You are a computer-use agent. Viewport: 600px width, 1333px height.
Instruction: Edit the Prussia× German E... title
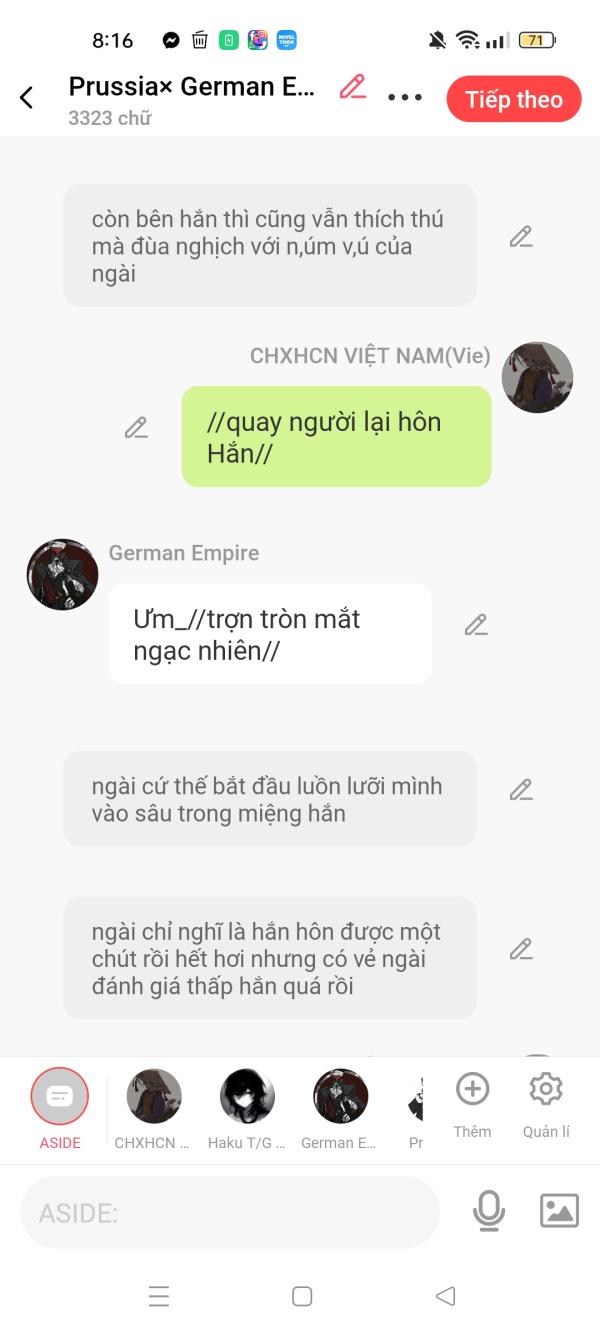pyautogui.click(x=352, y=87)
